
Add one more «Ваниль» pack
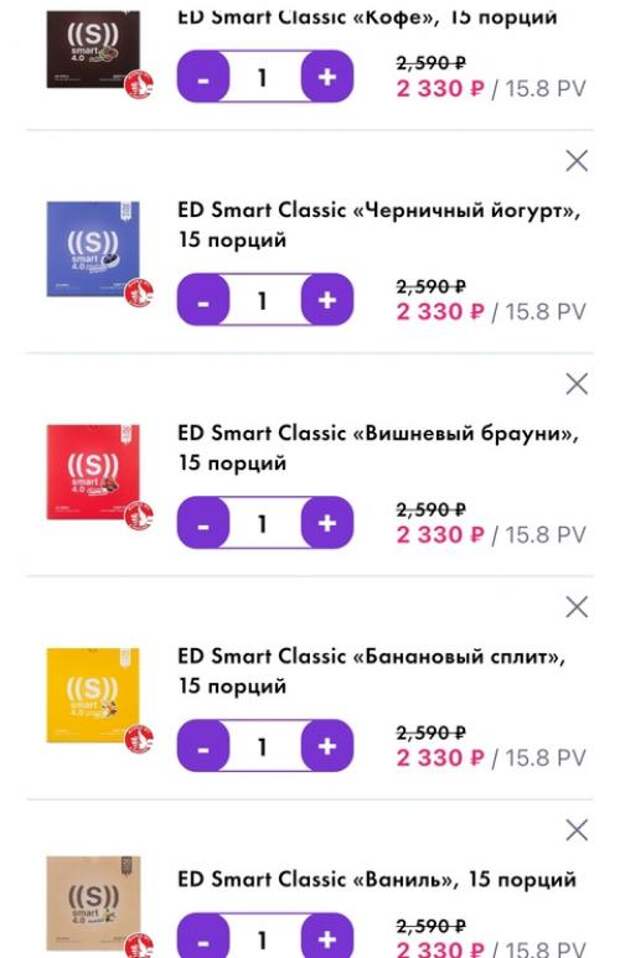pyautogui.click(x=326, y=940)
